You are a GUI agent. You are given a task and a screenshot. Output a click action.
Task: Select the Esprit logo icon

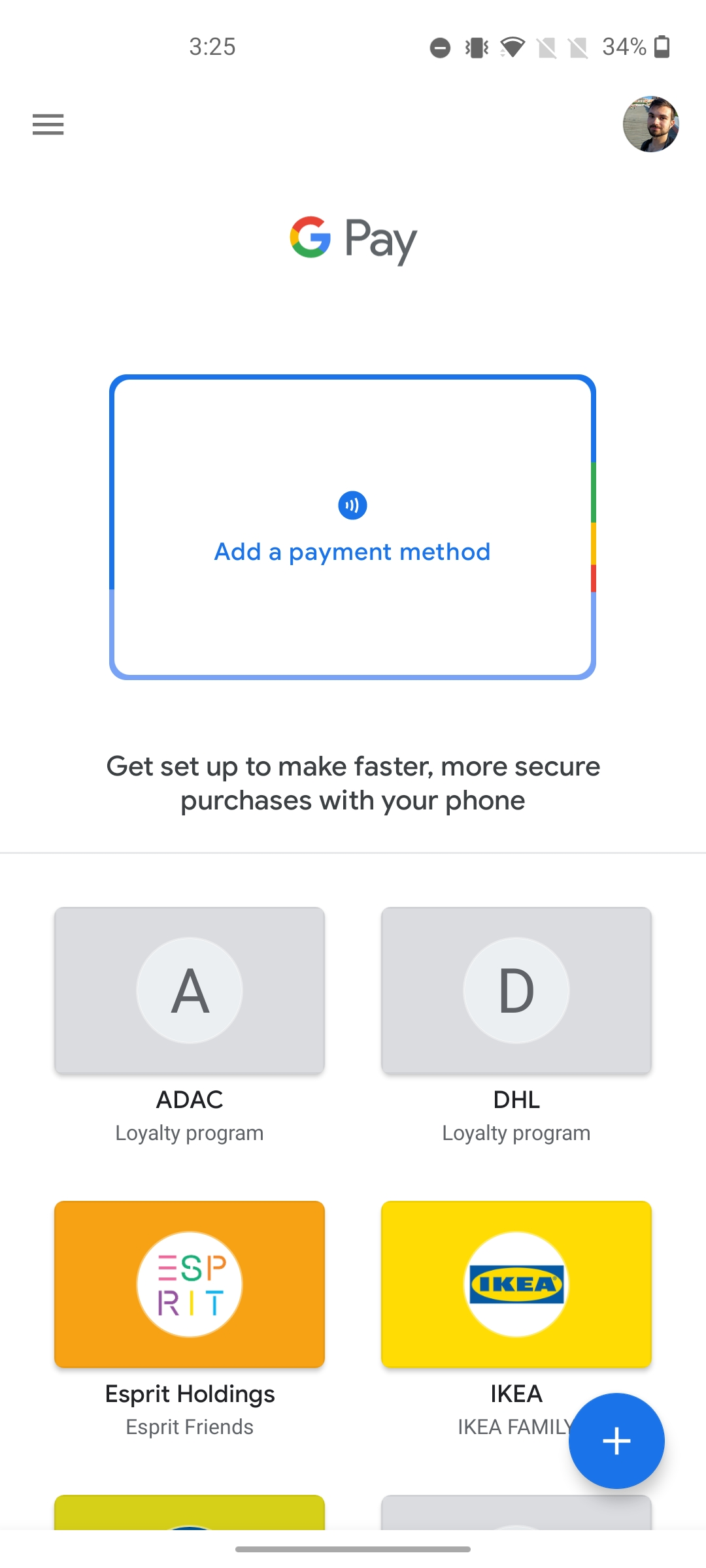(189, 1283)
